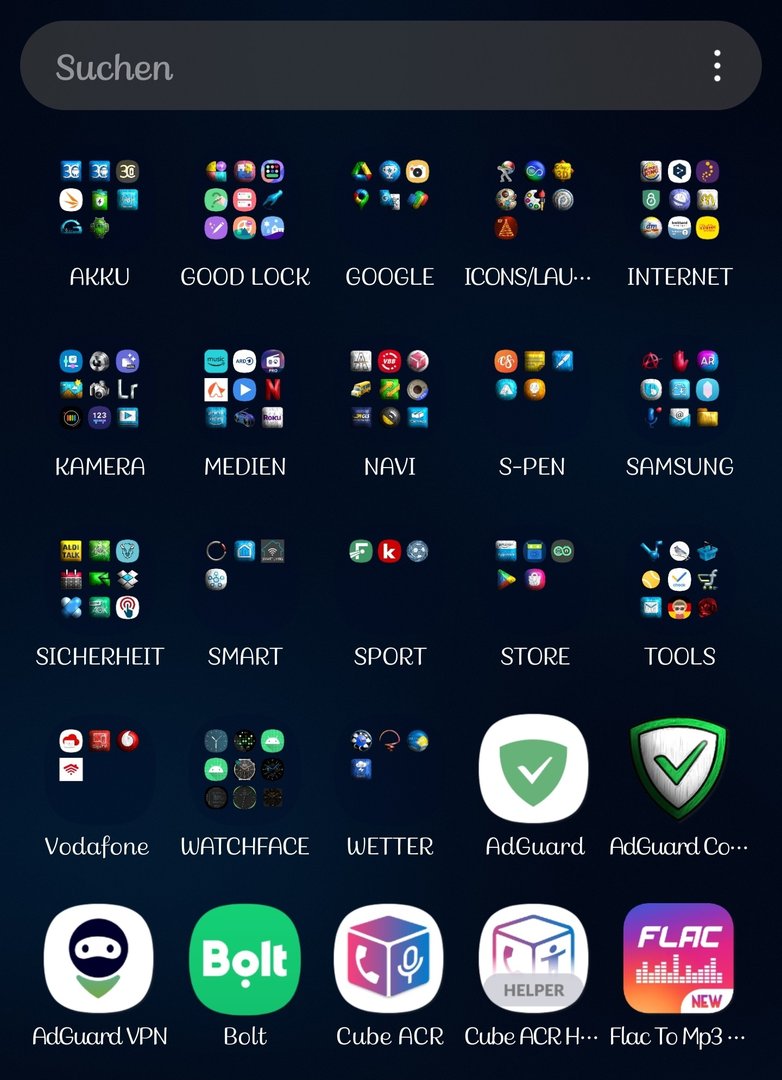Open the Vodafone folder
This screenshot has width=782, height=1080.
[99, 769]
